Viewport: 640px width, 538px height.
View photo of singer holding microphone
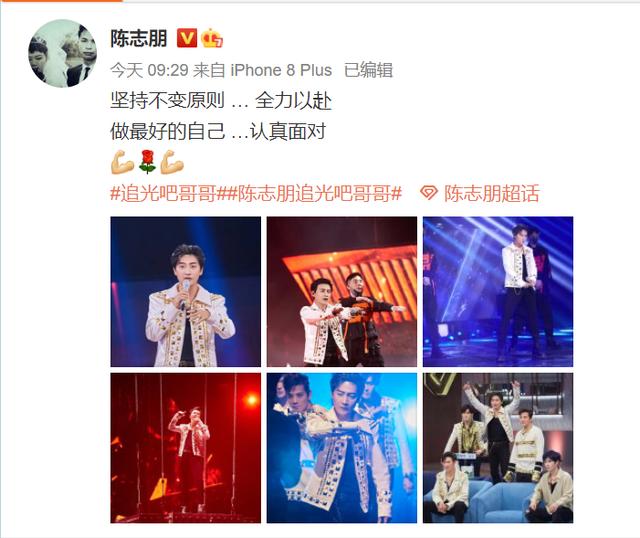[185, 291]
